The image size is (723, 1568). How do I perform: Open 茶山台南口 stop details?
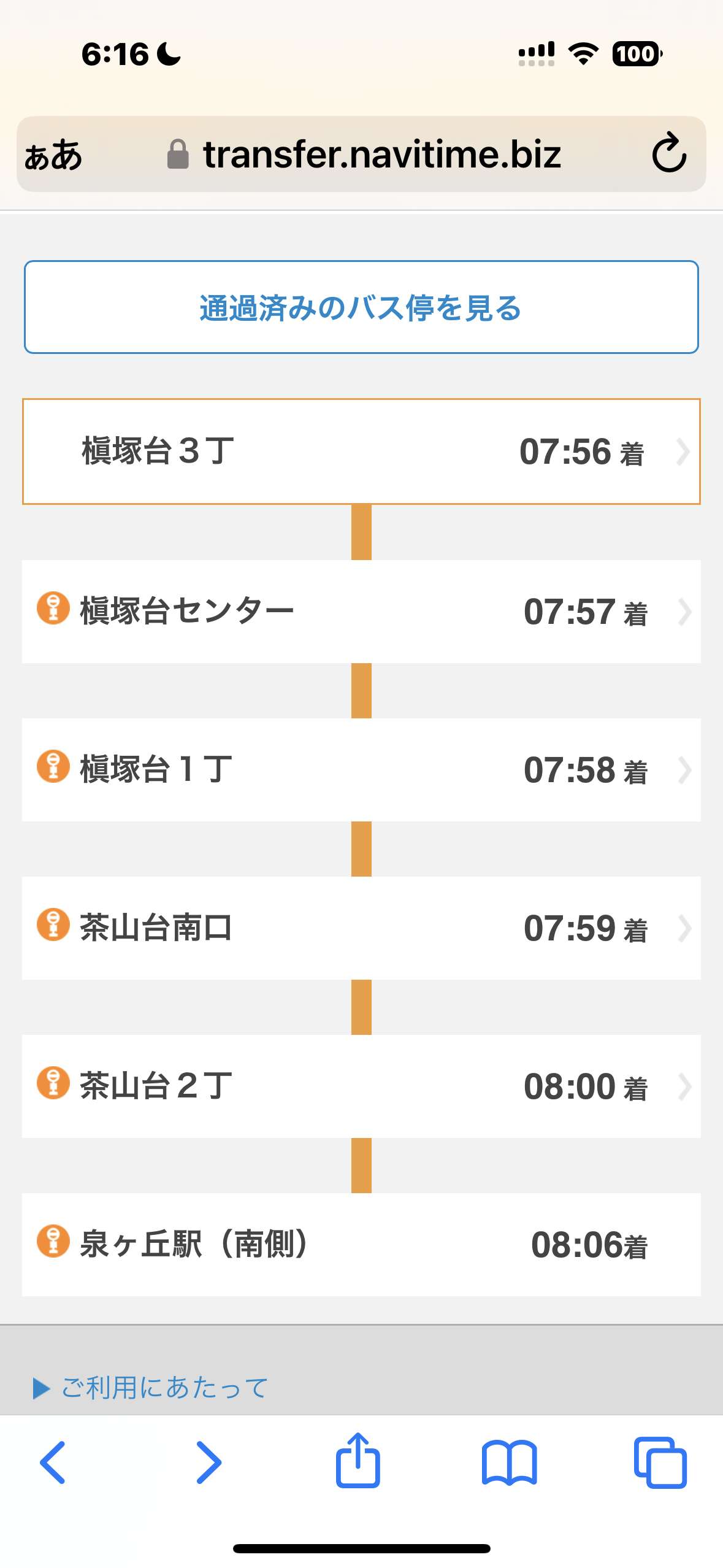tap(361, 928)
